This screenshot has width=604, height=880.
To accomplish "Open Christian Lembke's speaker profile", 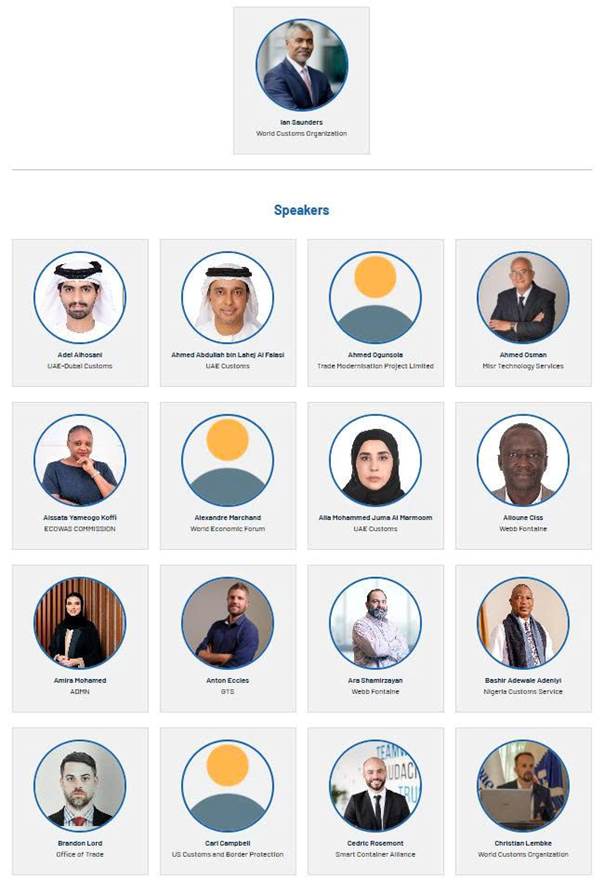I will pyautogui.click(x=523, y=800).
